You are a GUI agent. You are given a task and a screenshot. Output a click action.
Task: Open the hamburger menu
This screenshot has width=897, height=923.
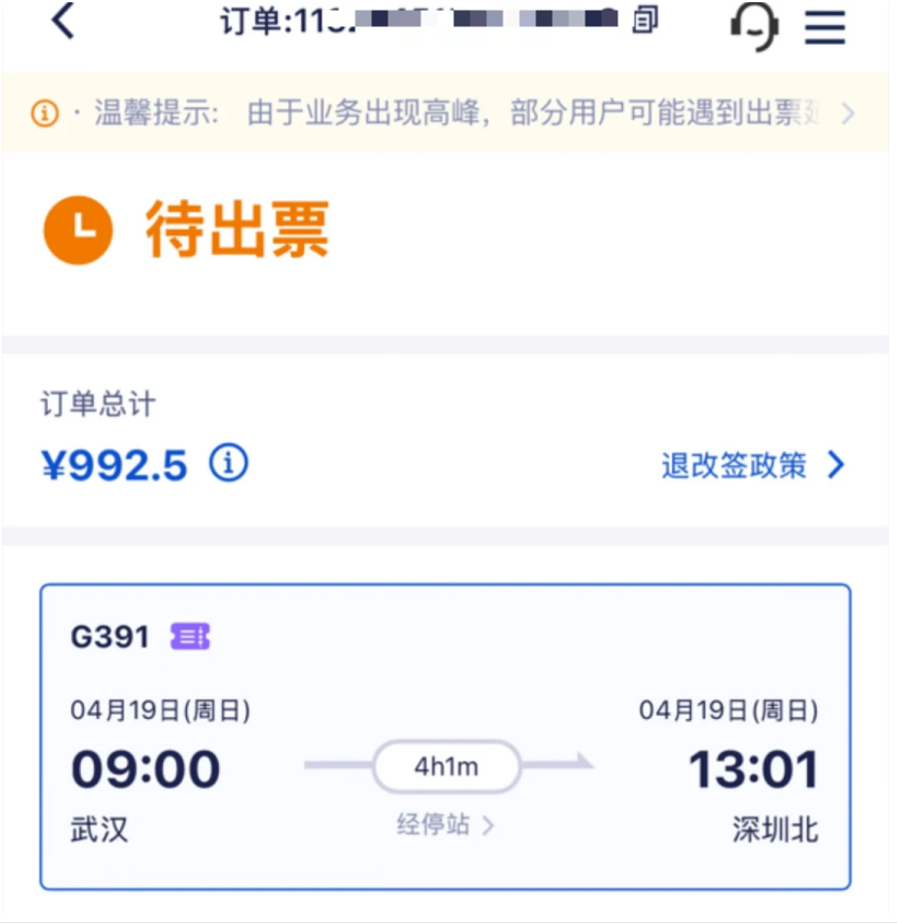(x=826, y=25)
